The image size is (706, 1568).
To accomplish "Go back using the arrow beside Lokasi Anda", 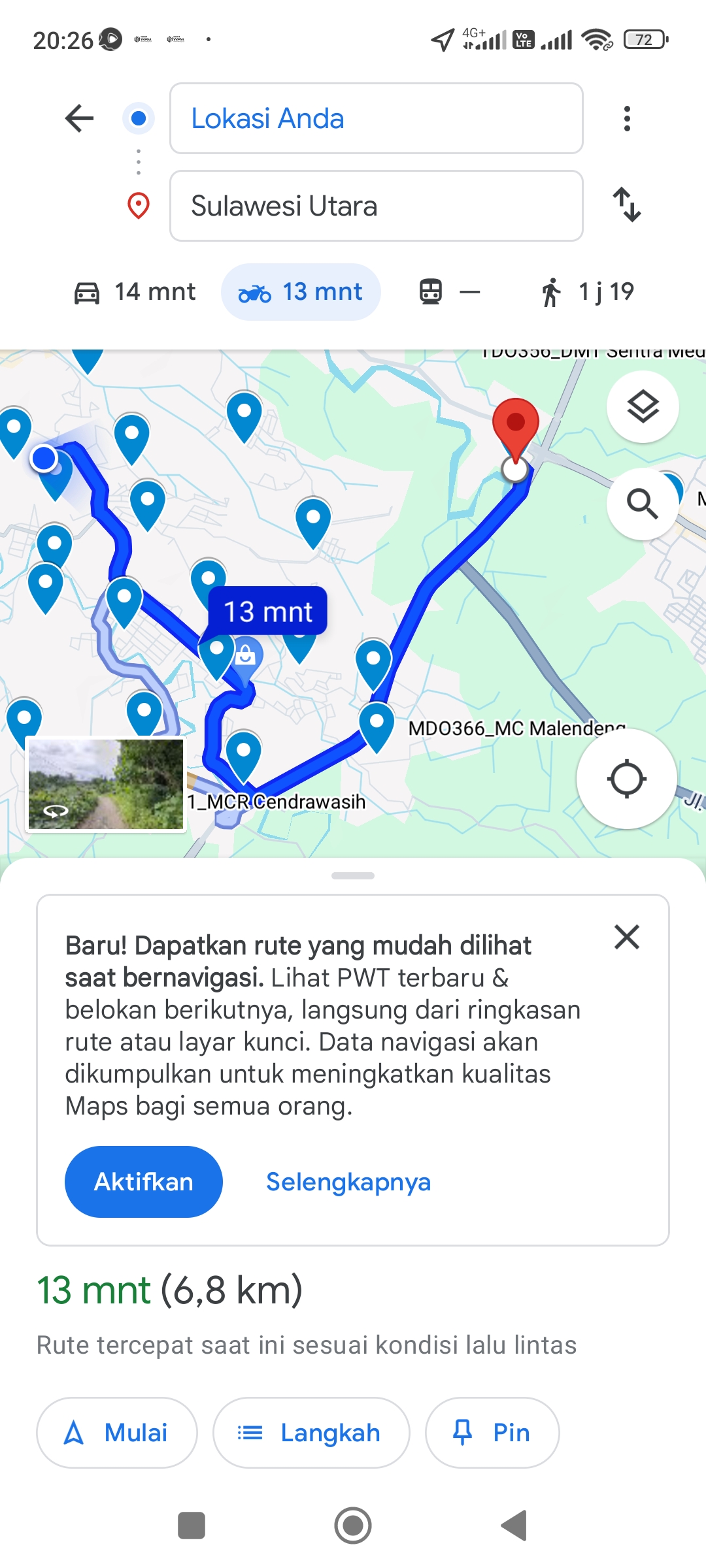I will pyautogui.click(x=80, y=118).
